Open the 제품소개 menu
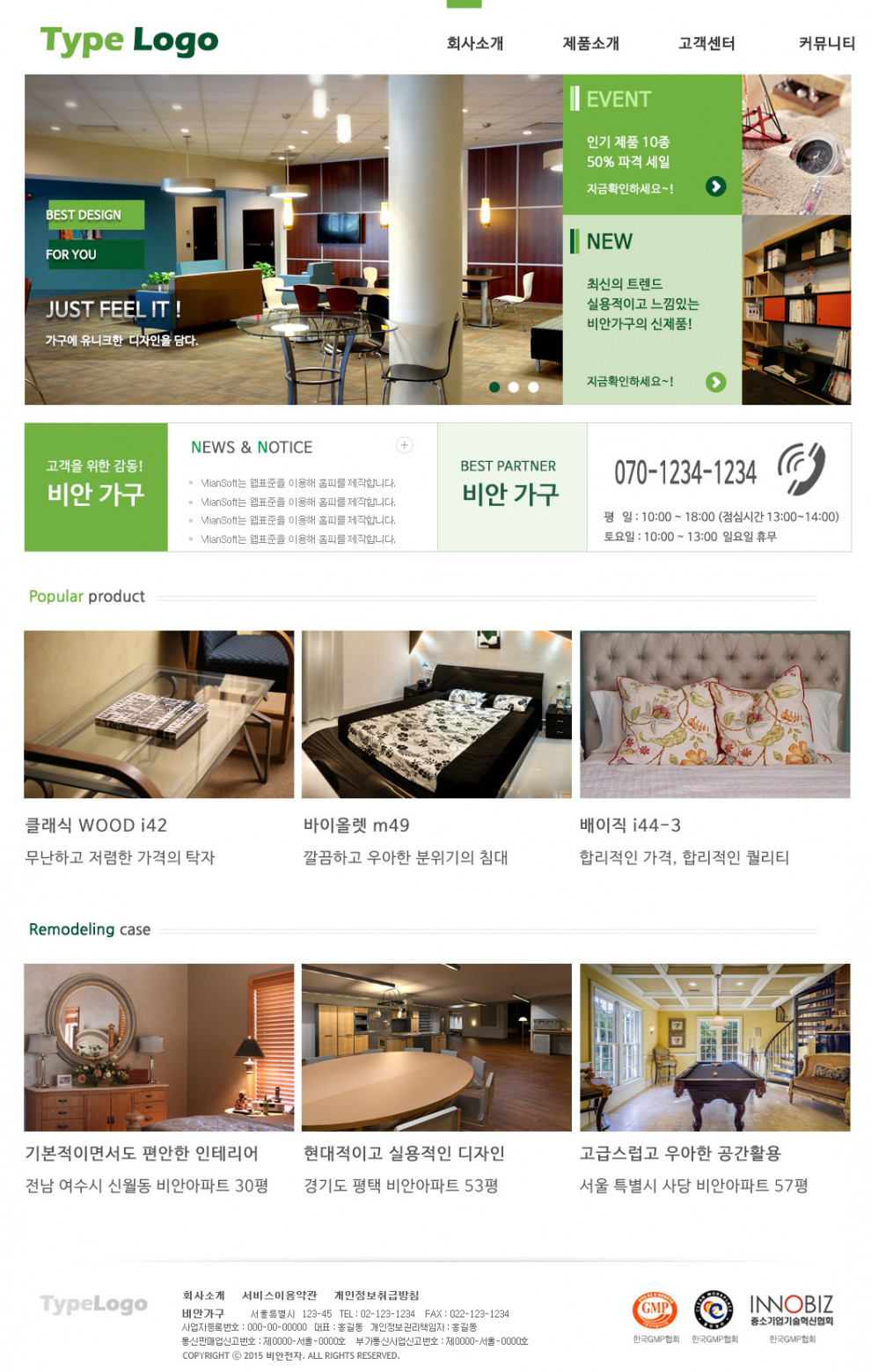Viewport: 871px width, 1372px height. pos(590,43)
